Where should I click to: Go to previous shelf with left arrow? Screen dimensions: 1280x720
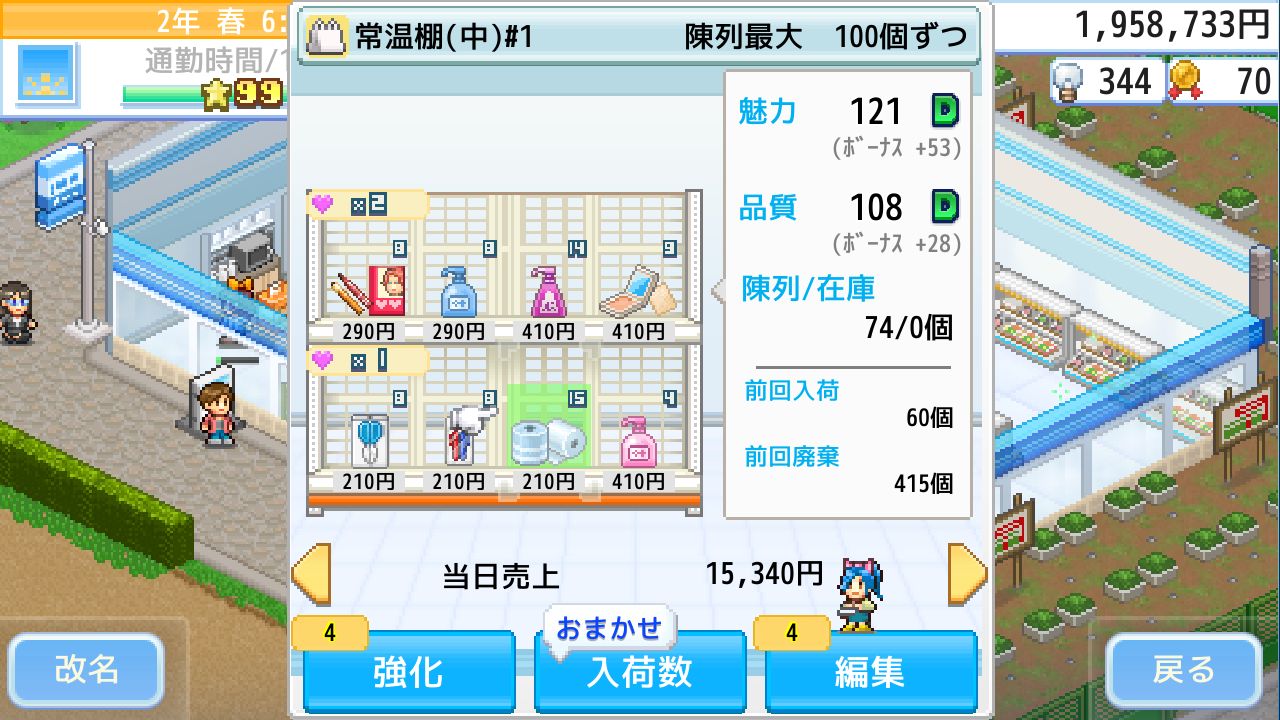(x=310, y=574)
